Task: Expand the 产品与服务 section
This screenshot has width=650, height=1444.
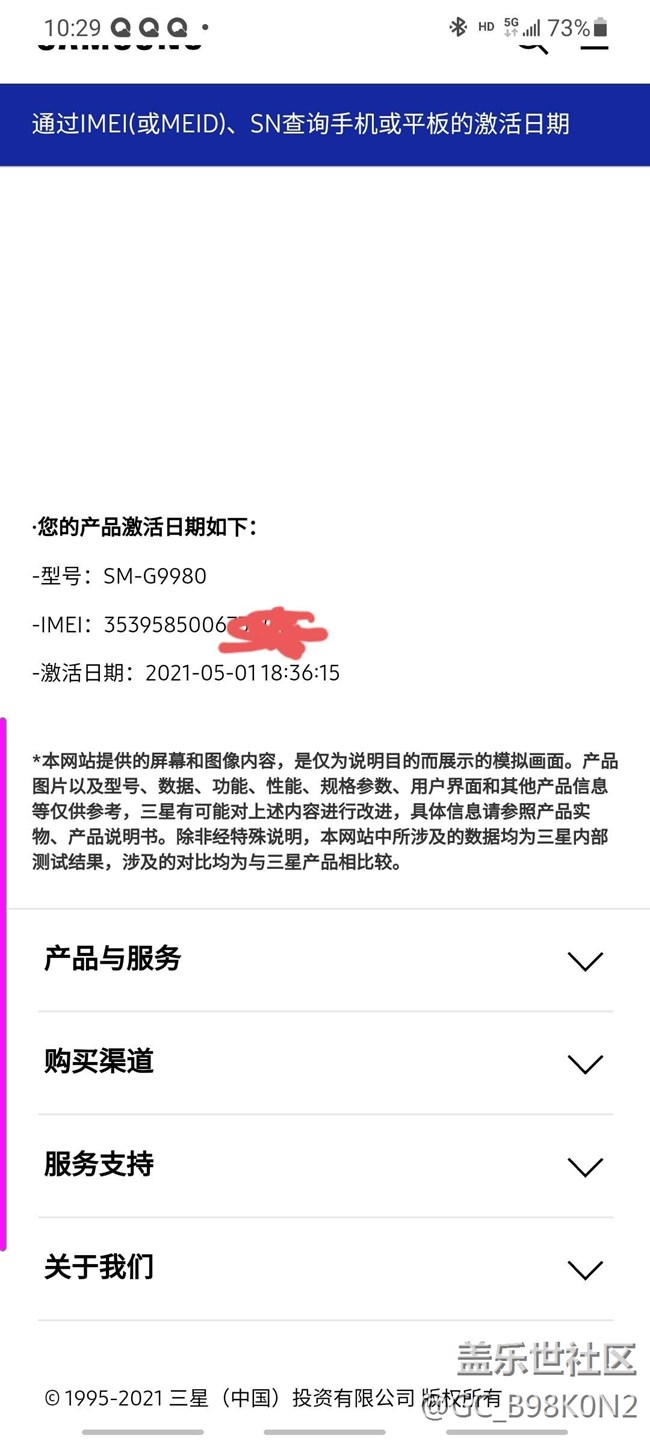Action: click(x=584, y=961)
